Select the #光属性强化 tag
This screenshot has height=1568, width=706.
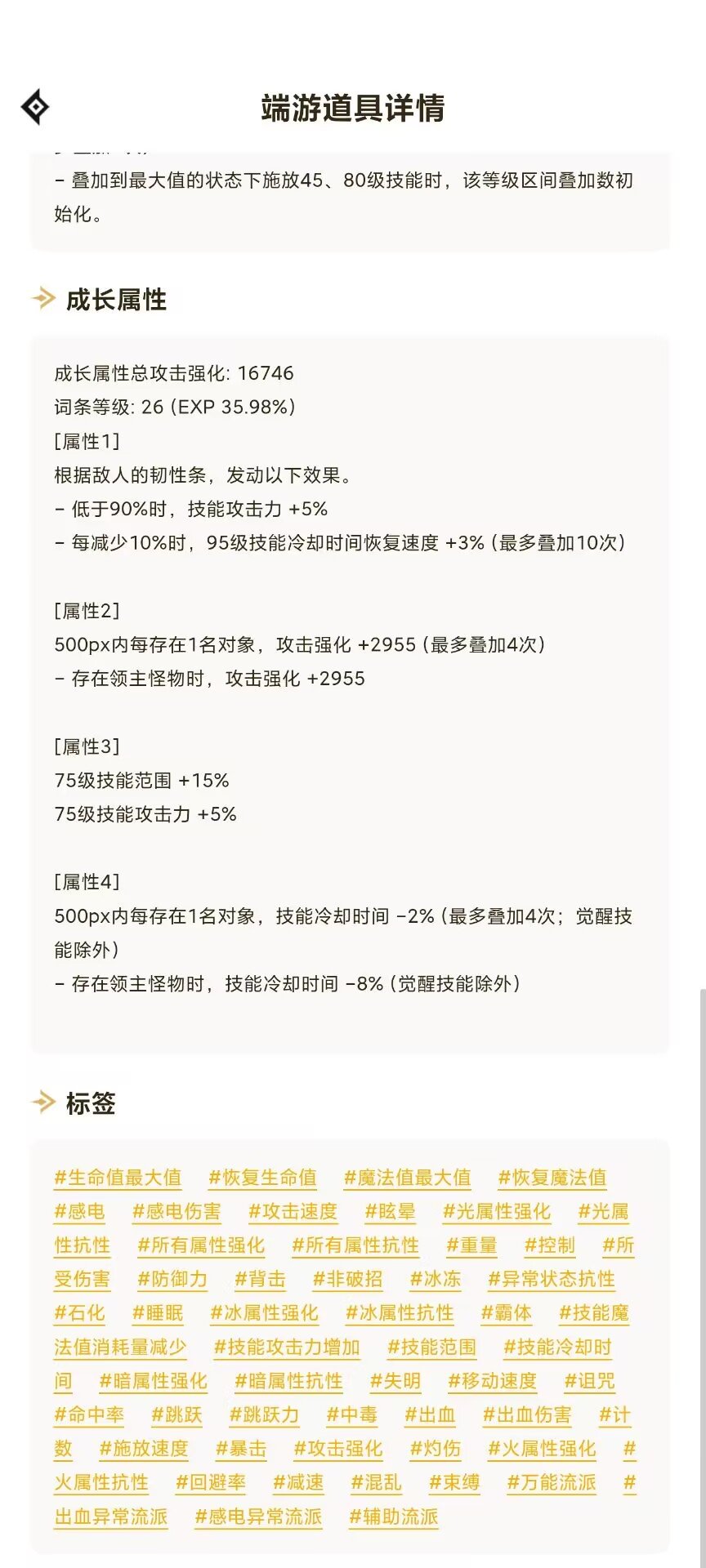click(x=496, y=1212)
